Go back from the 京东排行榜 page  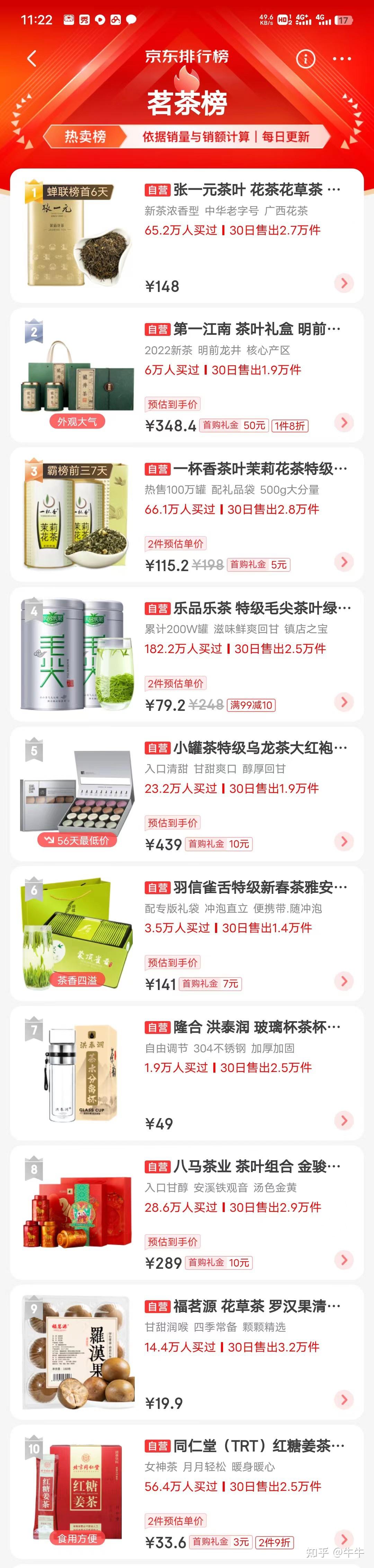click(32, 58)
